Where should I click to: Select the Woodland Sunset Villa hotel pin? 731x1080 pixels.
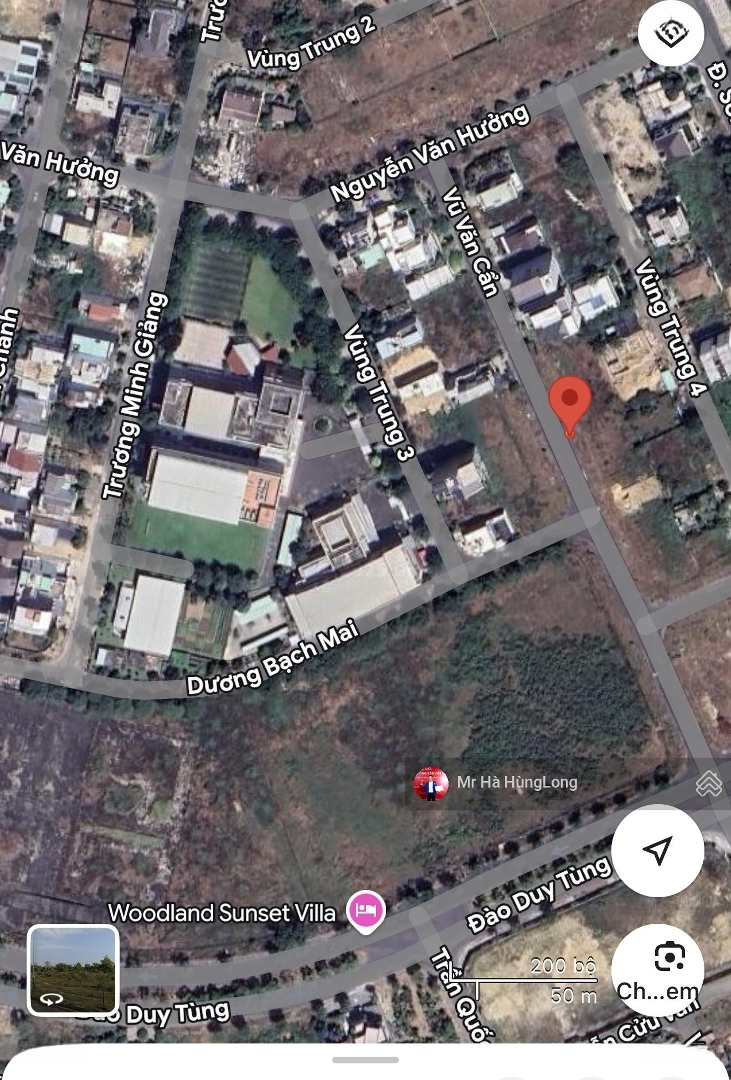366,911
